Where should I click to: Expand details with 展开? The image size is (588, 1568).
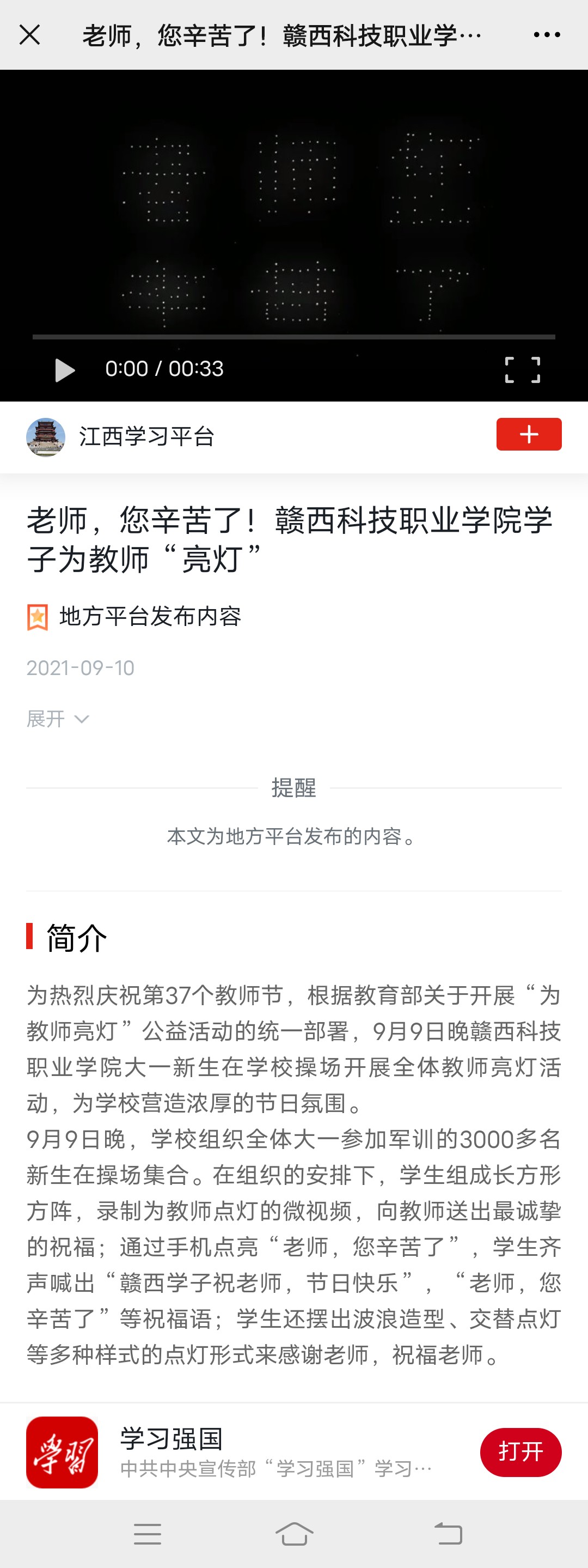pos(58,719)
